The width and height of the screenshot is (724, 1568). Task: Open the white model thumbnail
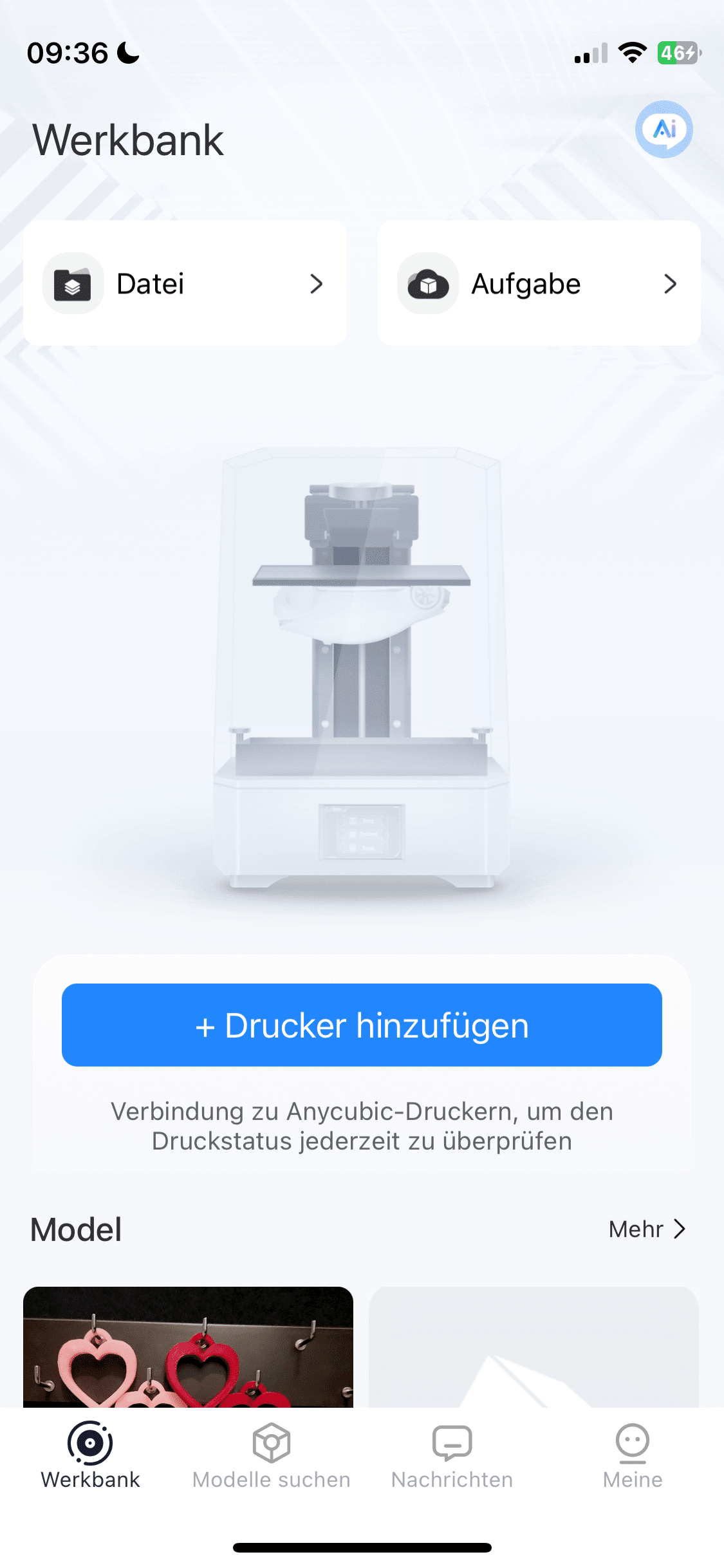[x=534, y=1346]
